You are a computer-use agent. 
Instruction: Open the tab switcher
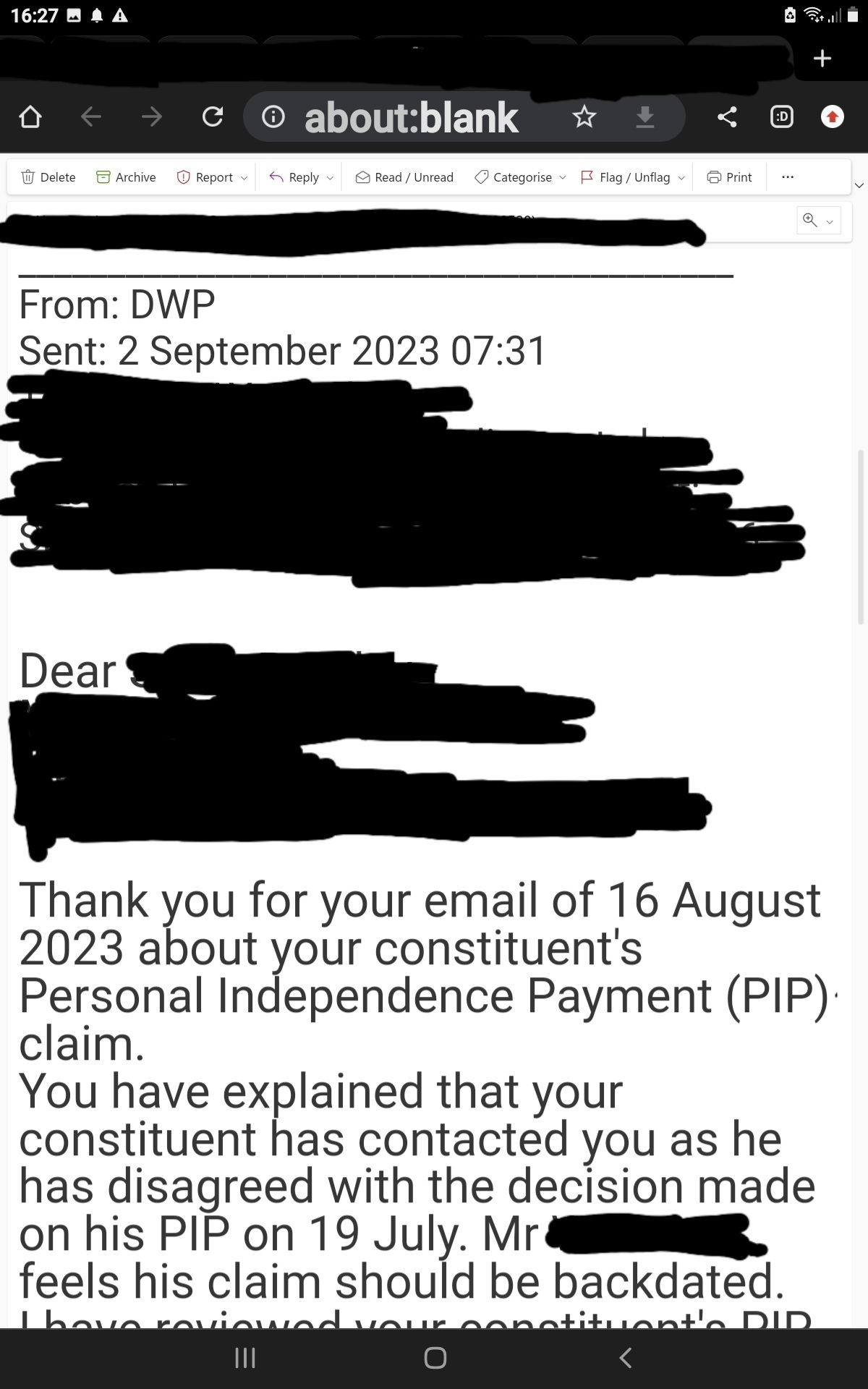(x=782, y=116)
